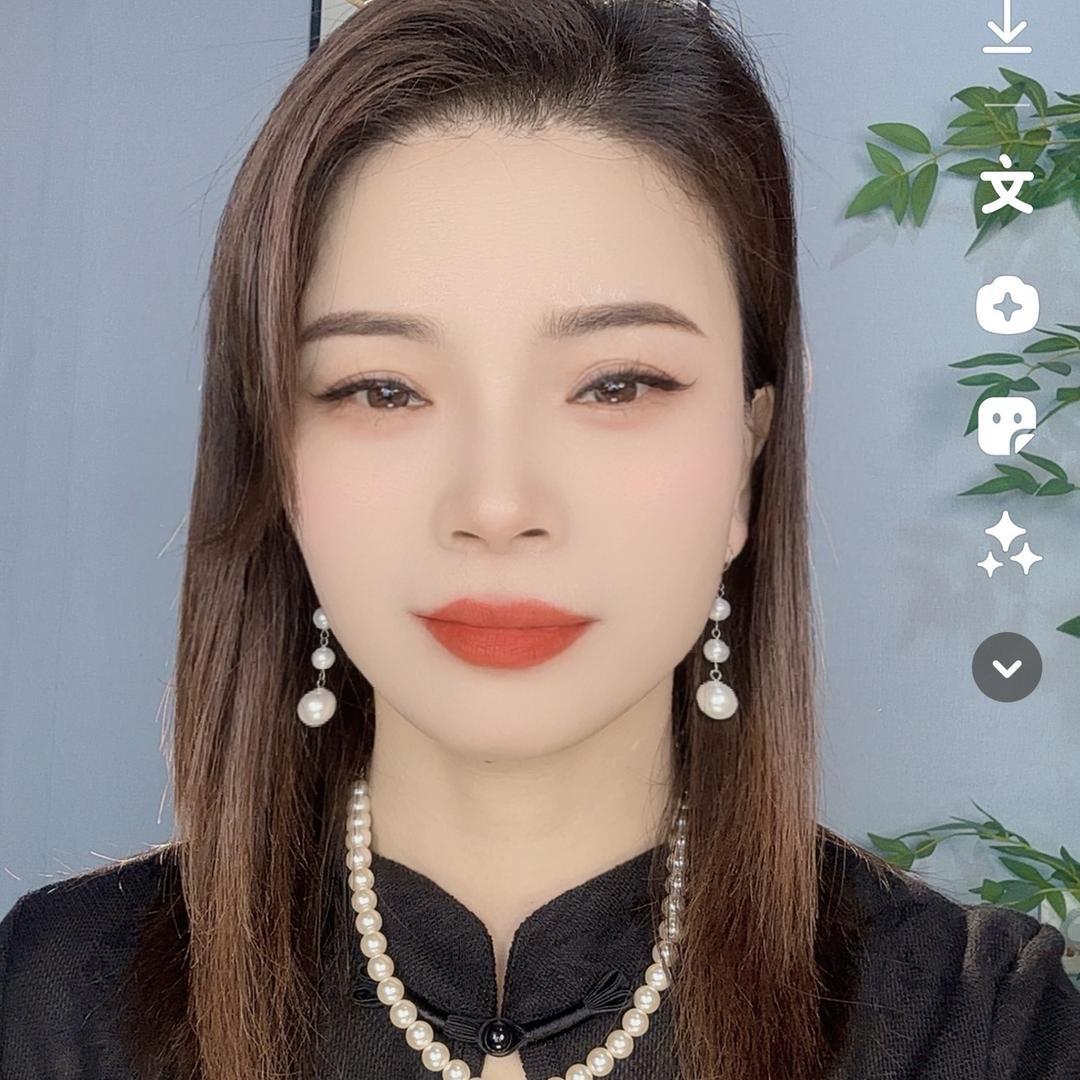The image size is (1080, 1080).
Task: Open the sparkles effects tool
Action: click(1009, 544)
